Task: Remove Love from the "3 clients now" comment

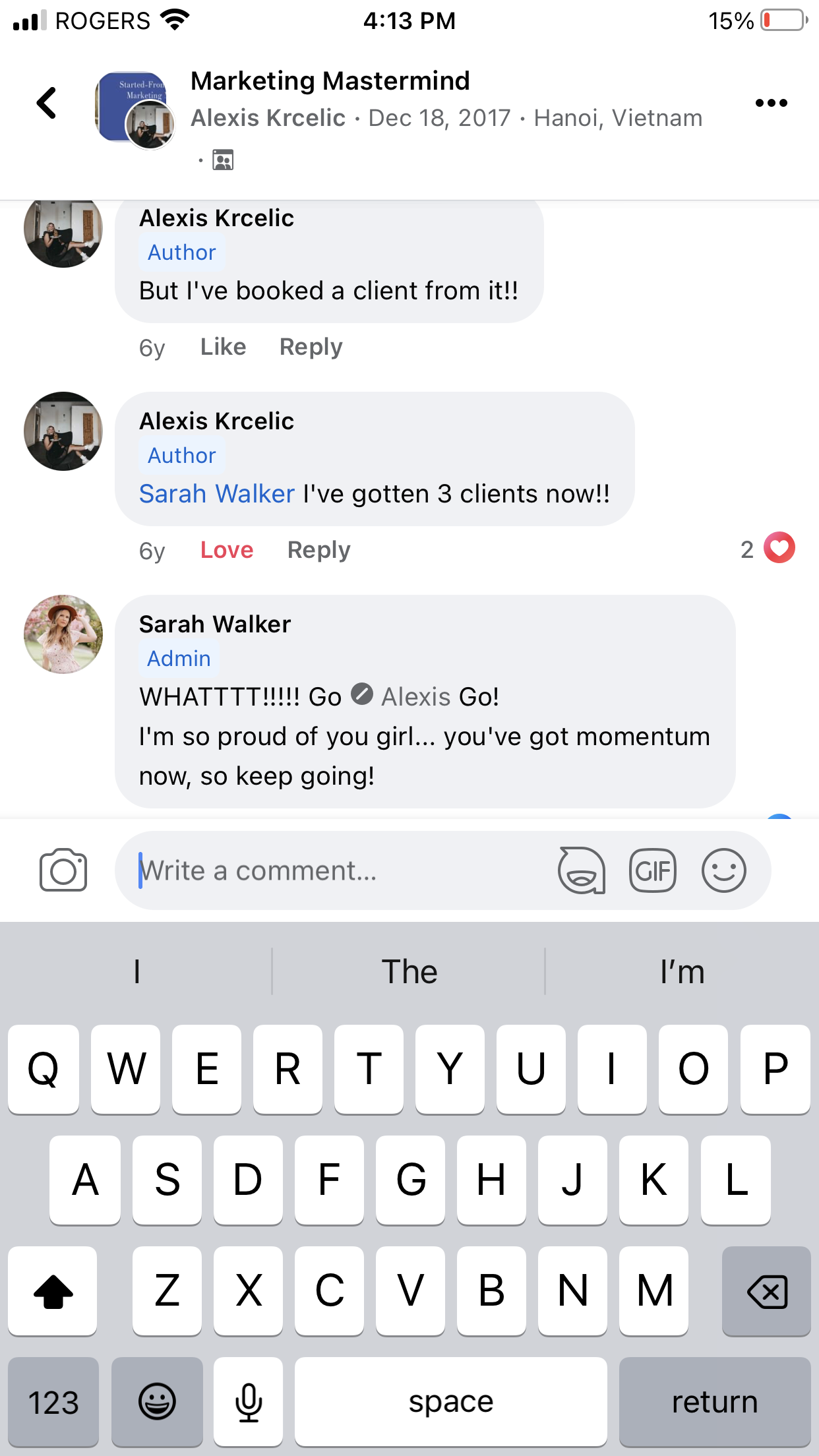Action: [226, 550]
